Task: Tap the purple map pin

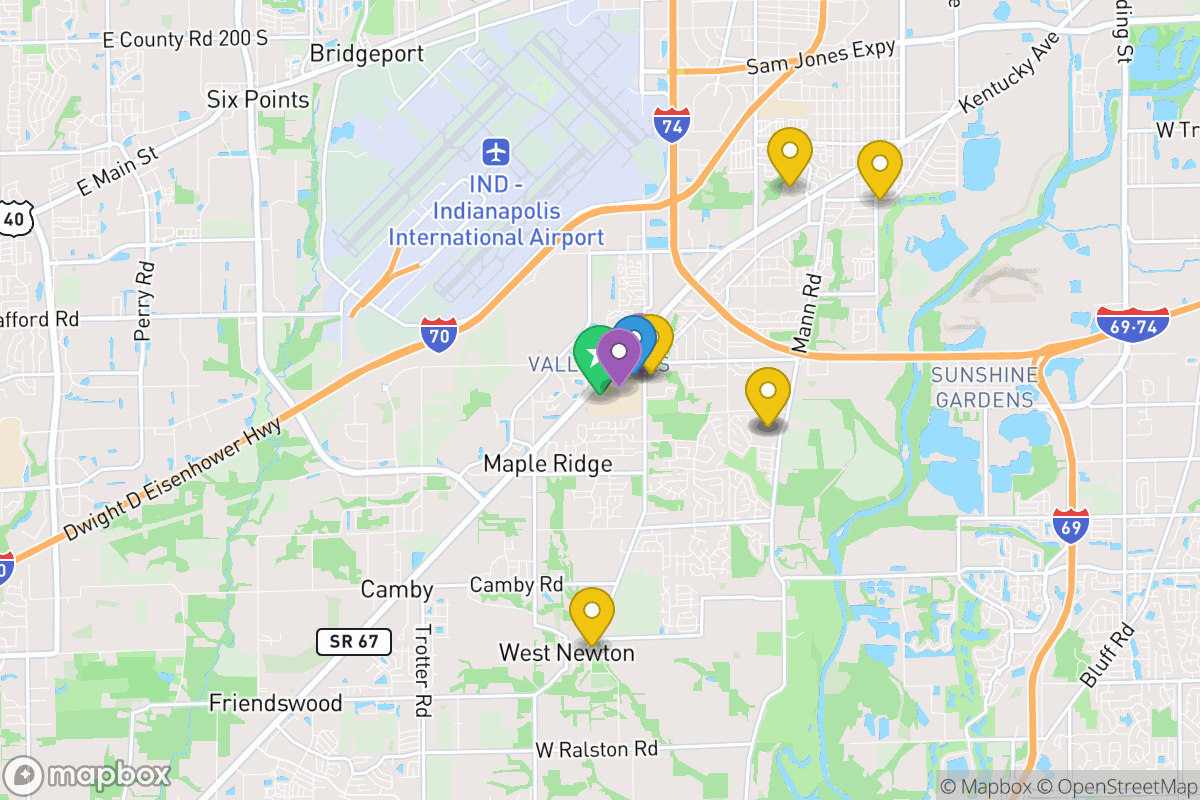Action: click(620, 352)
